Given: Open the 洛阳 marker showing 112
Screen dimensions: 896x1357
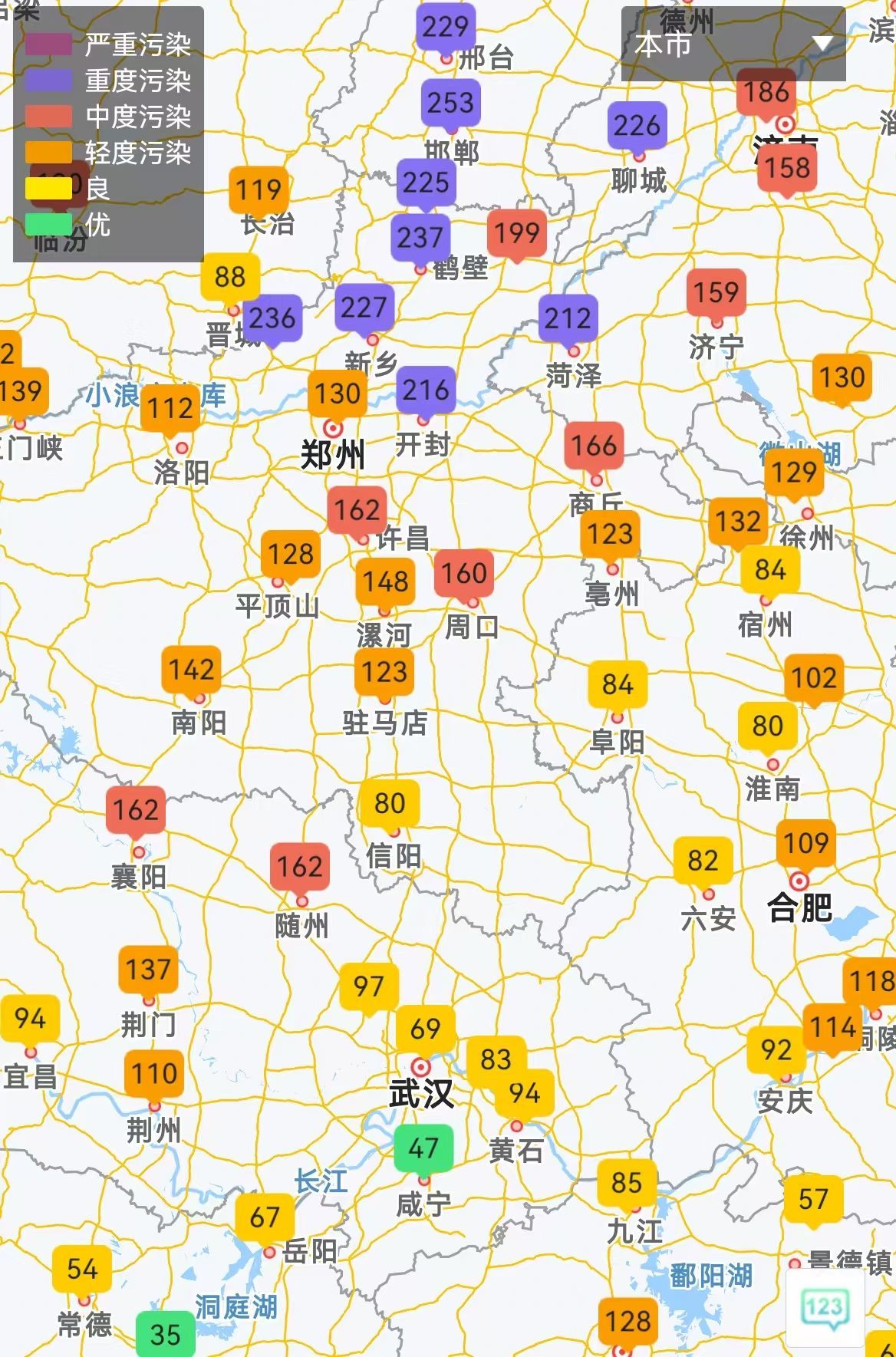Looking at the screenshot, I should click(170, 408).
